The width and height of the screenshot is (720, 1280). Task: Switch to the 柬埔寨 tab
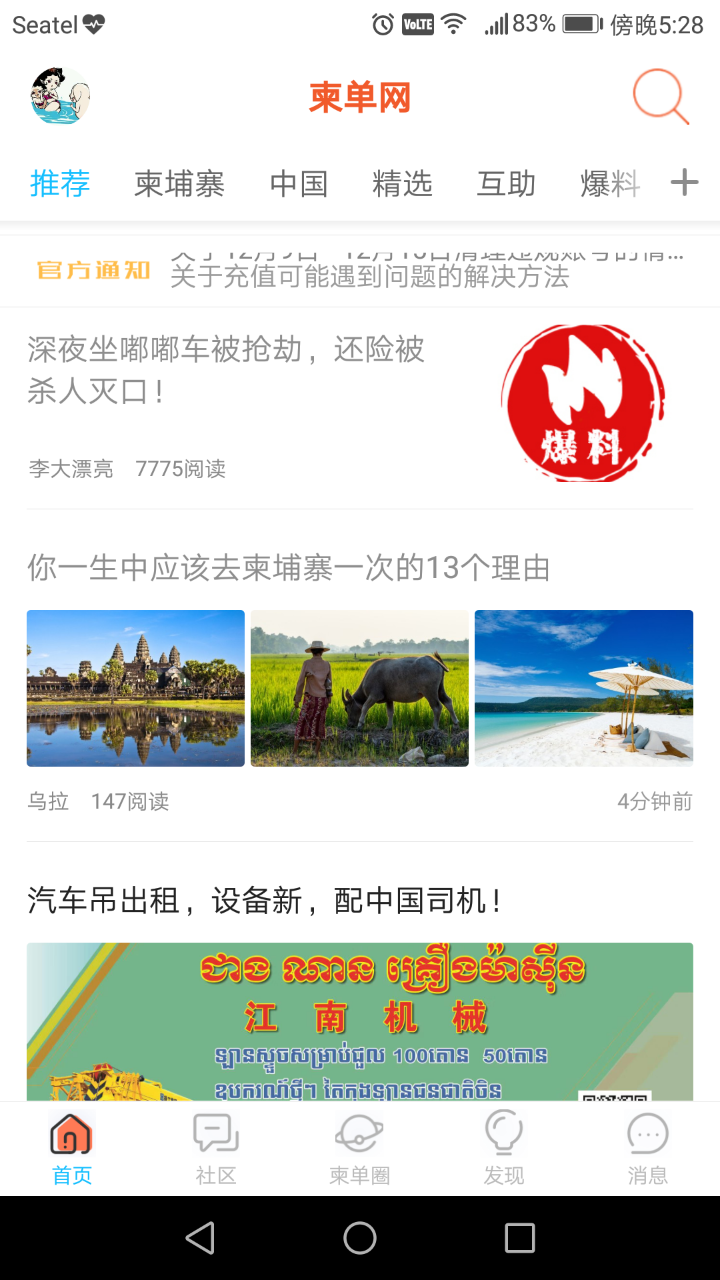click(180, 184)
